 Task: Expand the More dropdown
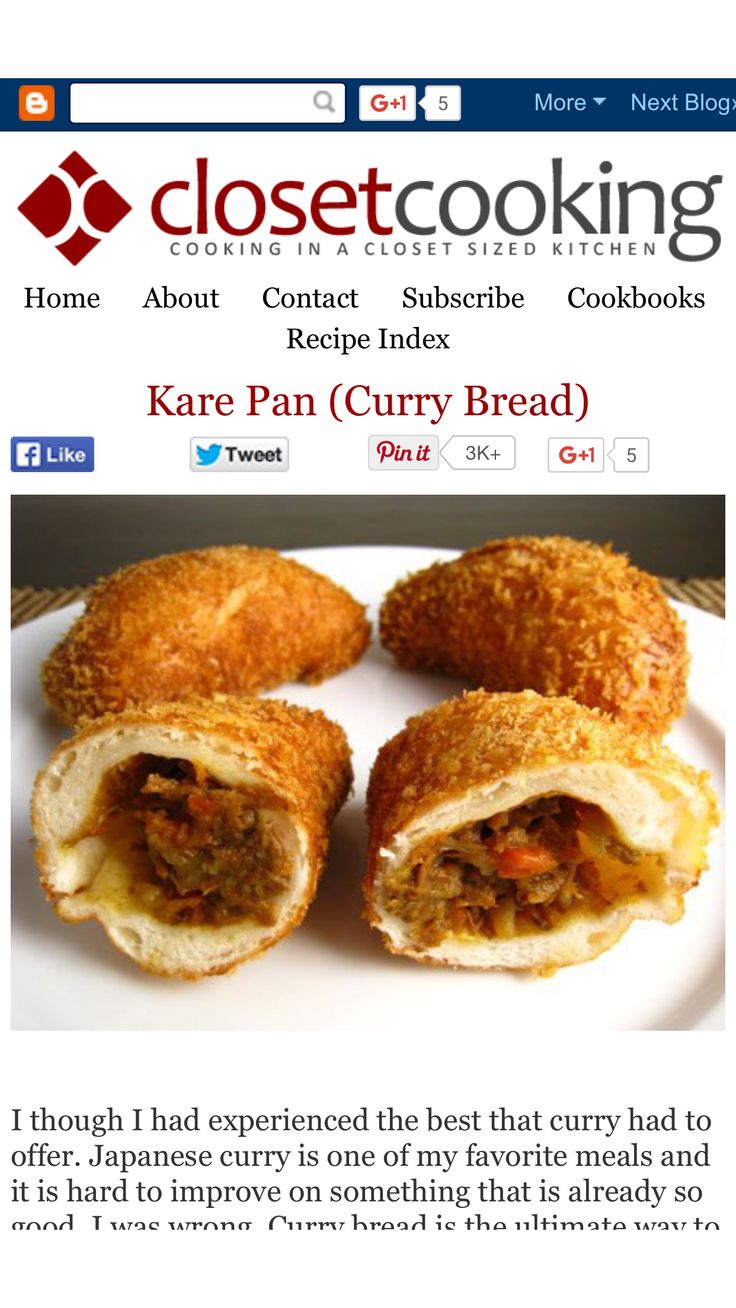pos(569,103)
